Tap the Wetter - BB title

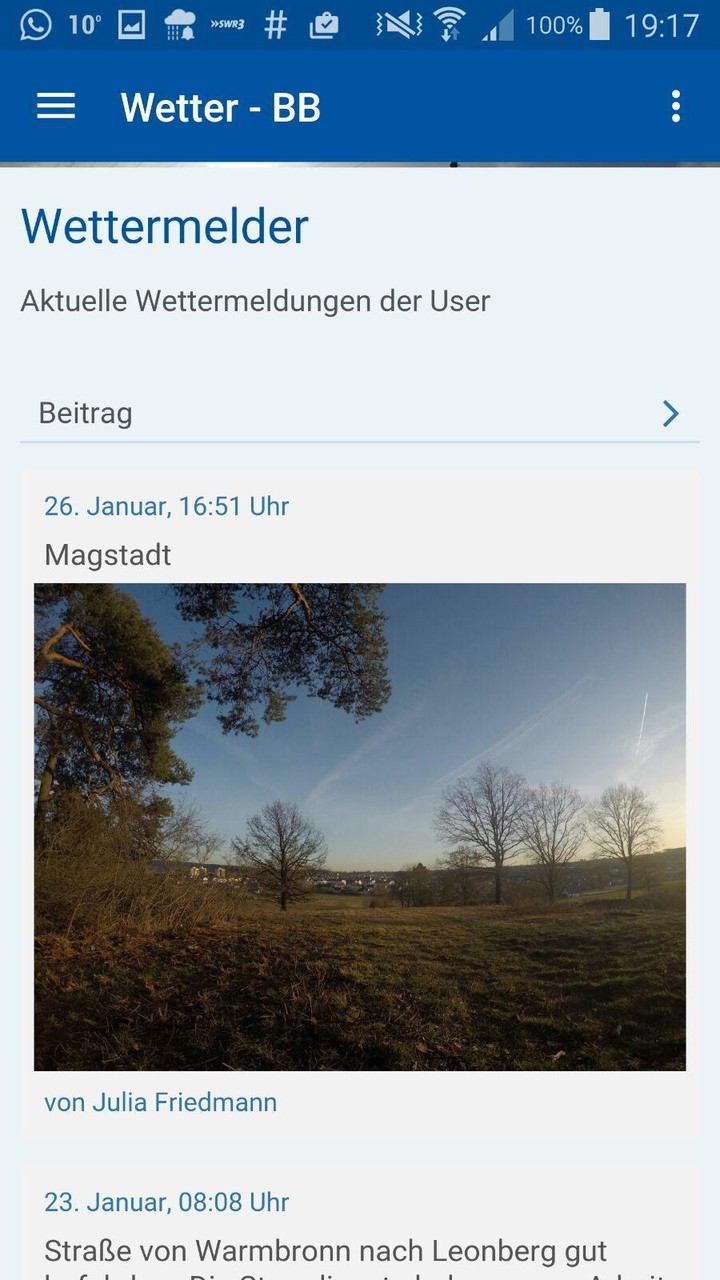(x=219, y=106)
